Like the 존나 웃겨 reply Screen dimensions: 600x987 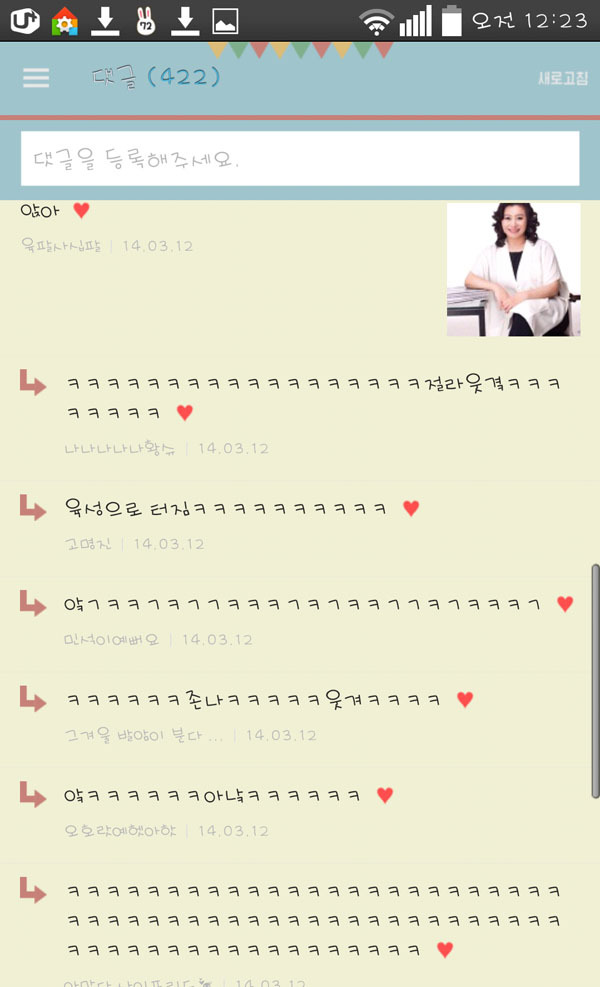click(x=465, y=699)
